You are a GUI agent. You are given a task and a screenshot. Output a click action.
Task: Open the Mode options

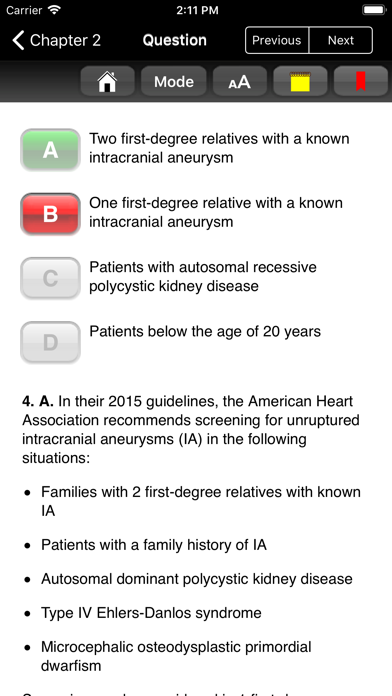(x=174, y=82)
